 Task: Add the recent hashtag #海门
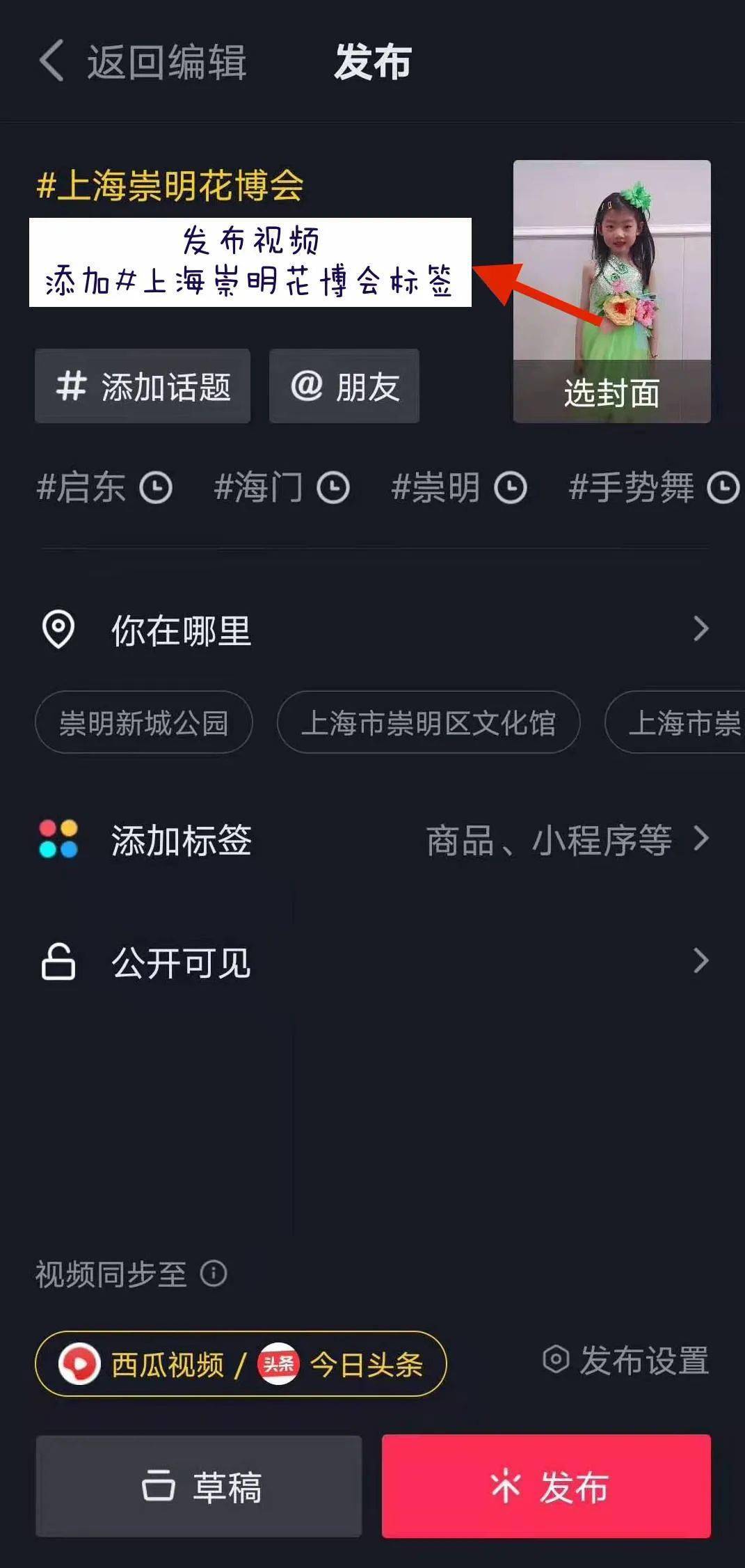tap(280, 487)
